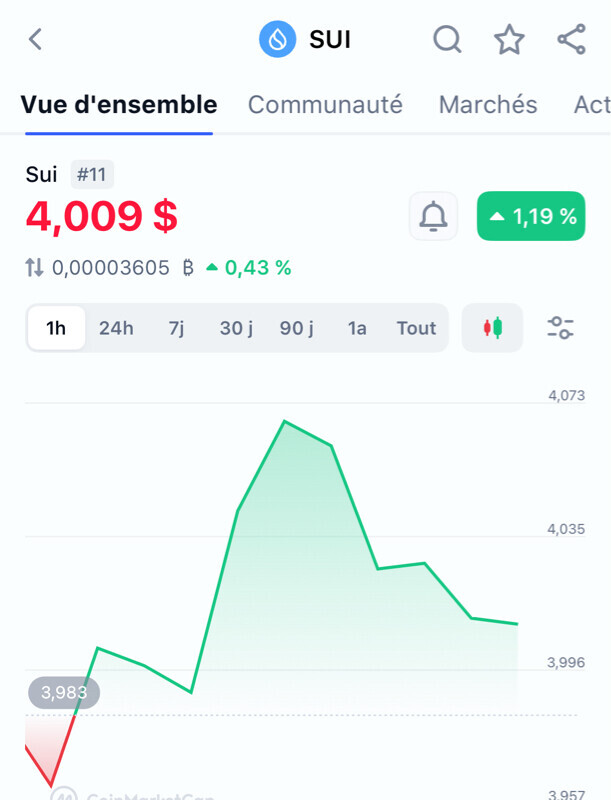Tap the green 1,19 % change button
Viewport: 611px width, 800px height.
coord(531,216)
